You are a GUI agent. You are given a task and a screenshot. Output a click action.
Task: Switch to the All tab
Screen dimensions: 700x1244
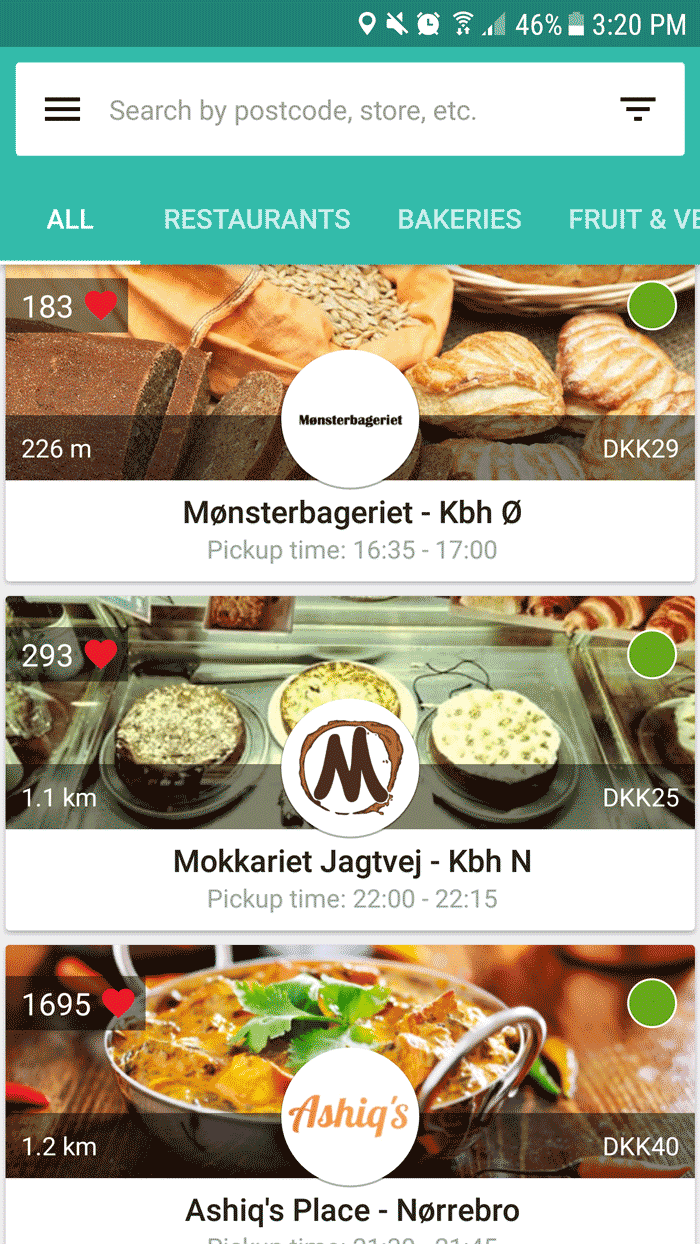[x=70, y=220]
